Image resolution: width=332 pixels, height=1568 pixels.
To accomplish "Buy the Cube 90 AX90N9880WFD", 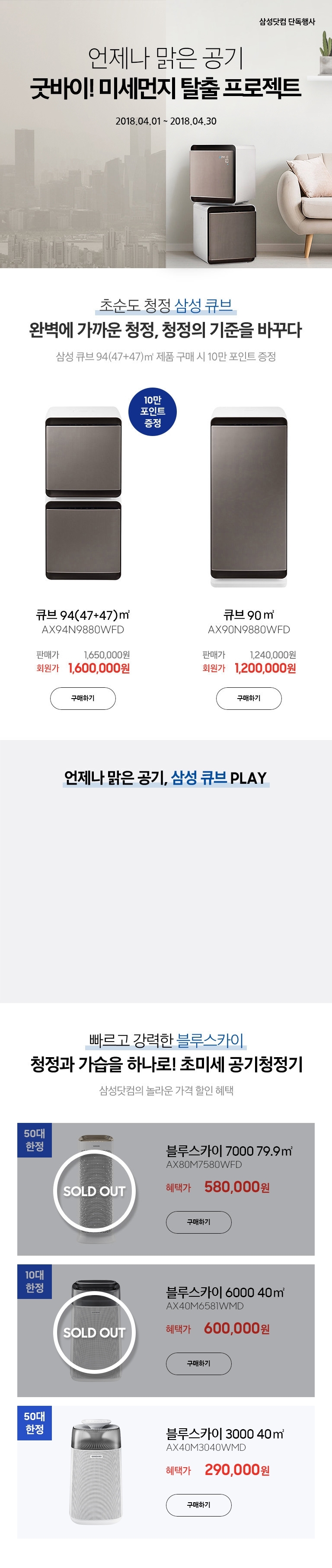I will coord(249,698).
